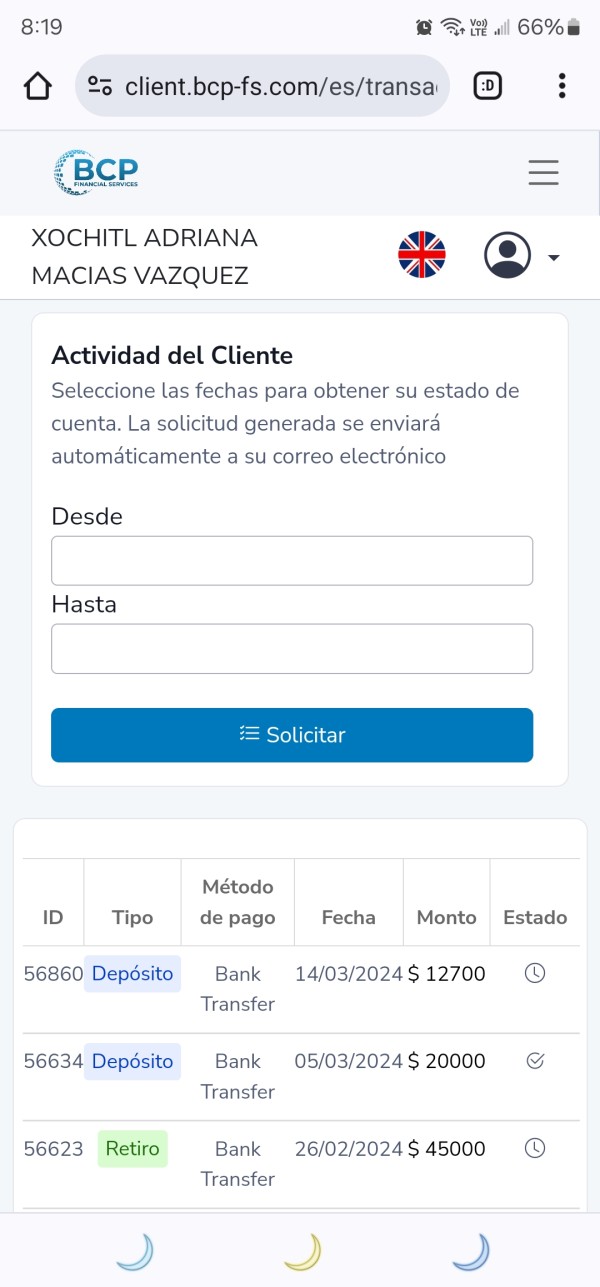Viewport: 600px width, 1287px height.
Task: Tap the Solicitar button
Action: tap(292, 735)
